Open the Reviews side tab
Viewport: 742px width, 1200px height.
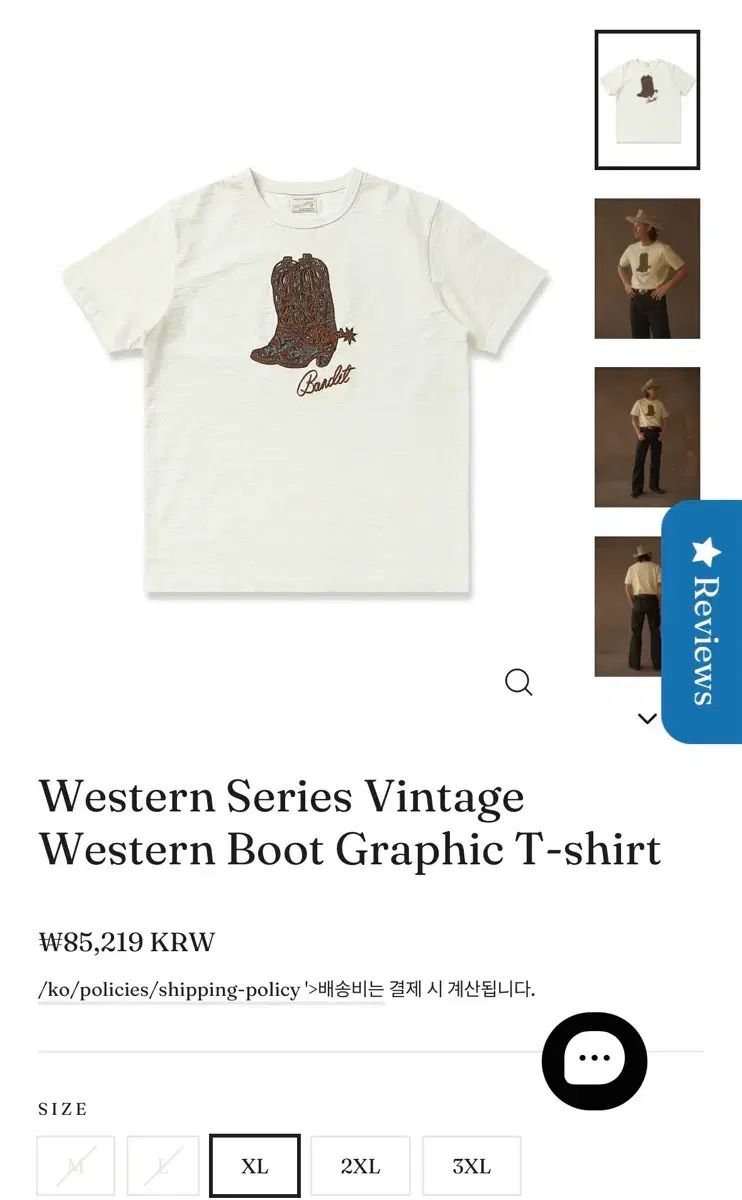click(702, 622)
